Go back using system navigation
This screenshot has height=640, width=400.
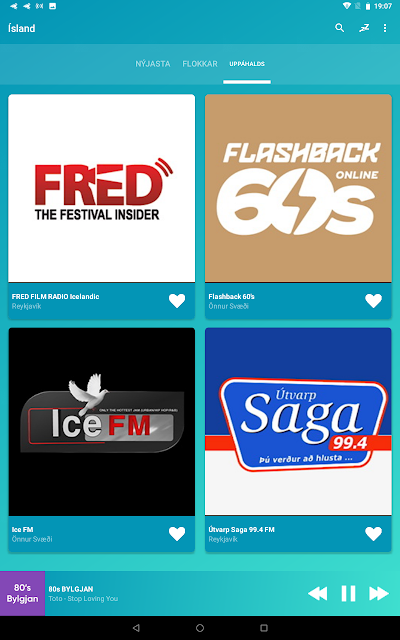tap(136, 628)
